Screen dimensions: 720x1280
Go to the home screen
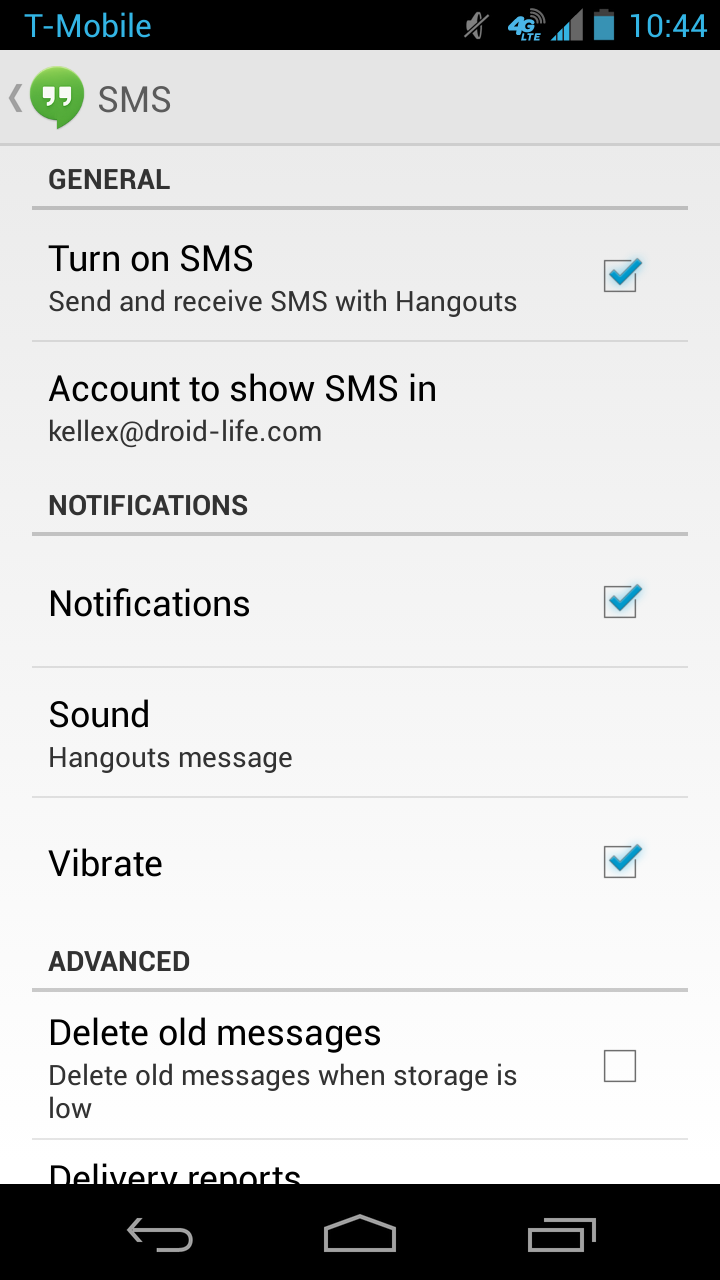360,1236
